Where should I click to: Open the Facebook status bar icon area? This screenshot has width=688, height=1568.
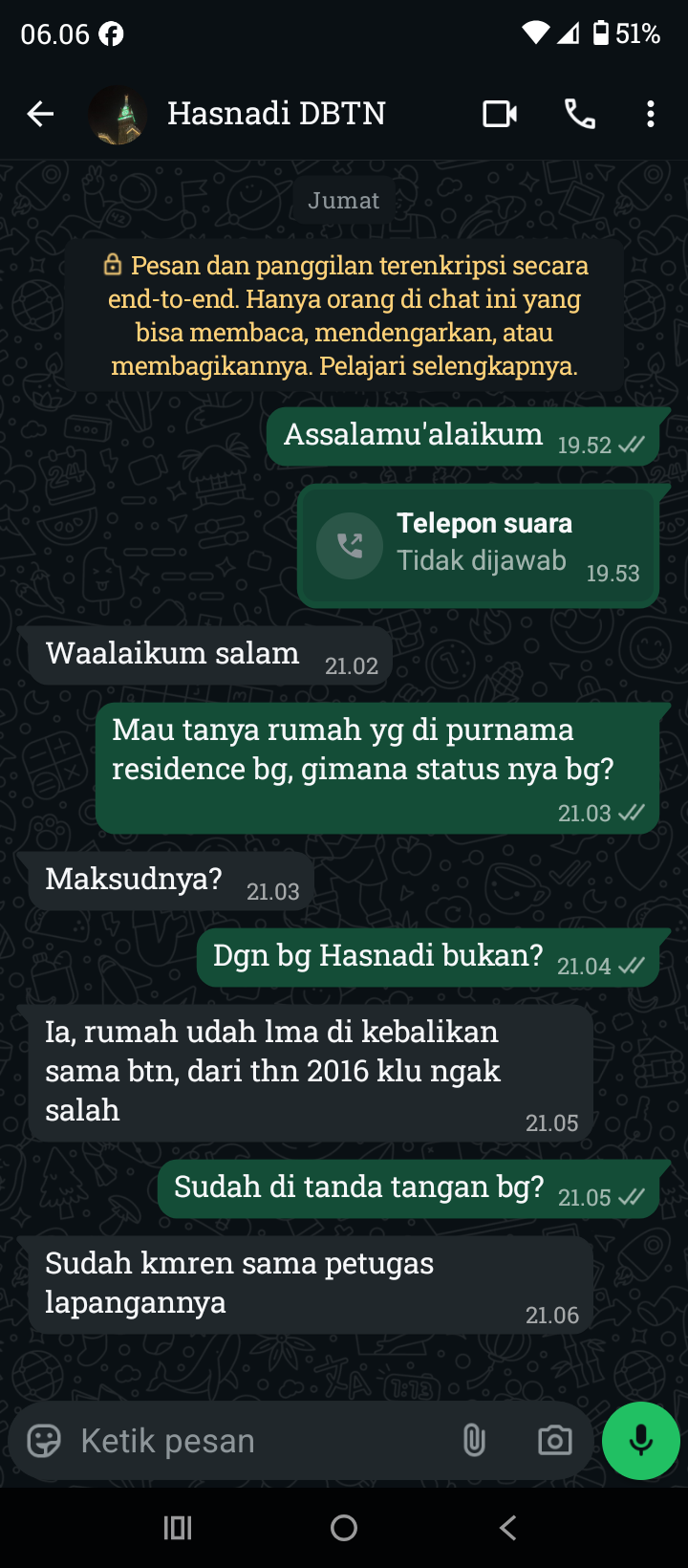pyautogui.click(x=112, y=33)
